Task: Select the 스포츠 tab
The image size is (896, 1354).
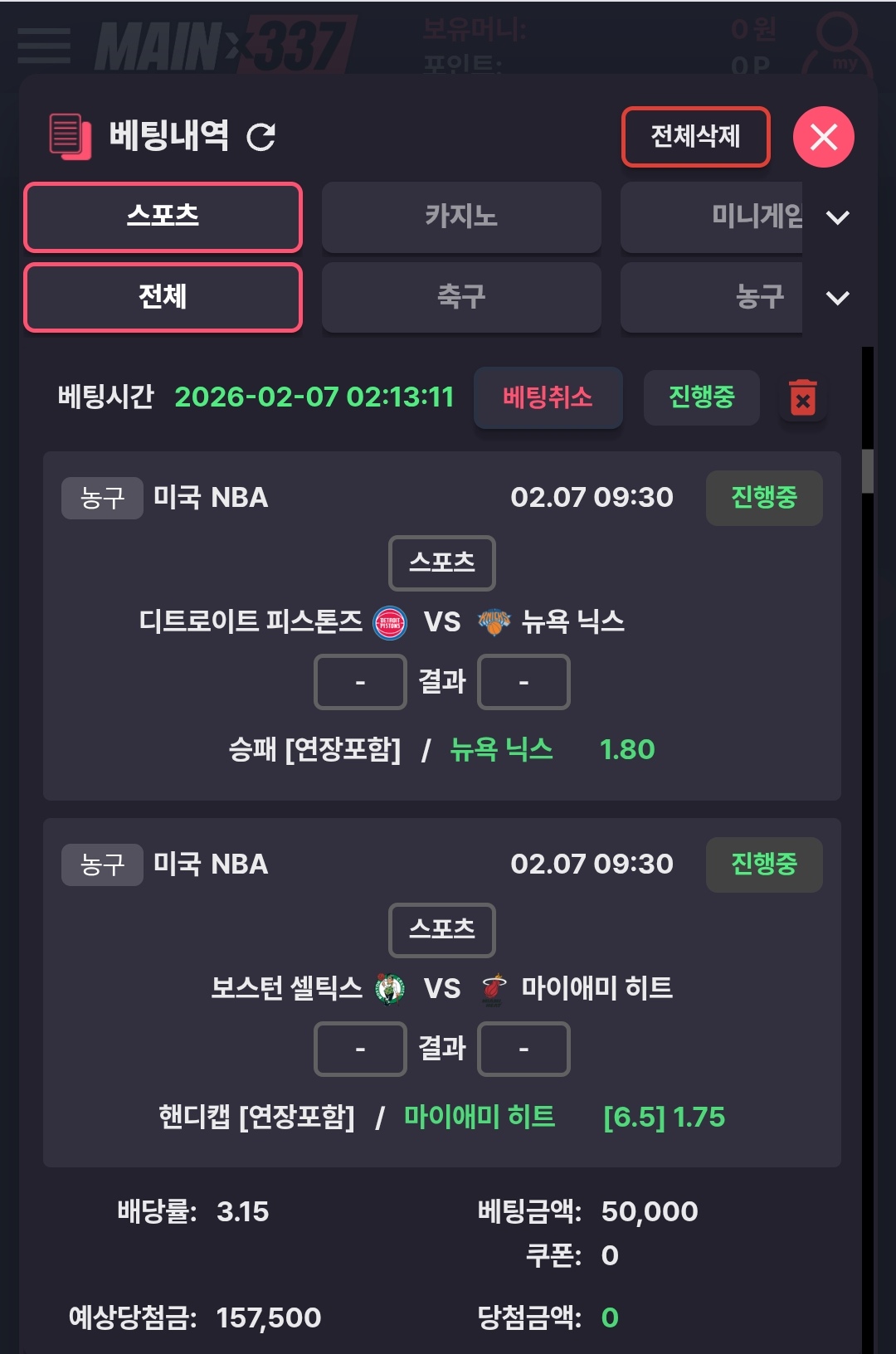Action: click(163, 217)
